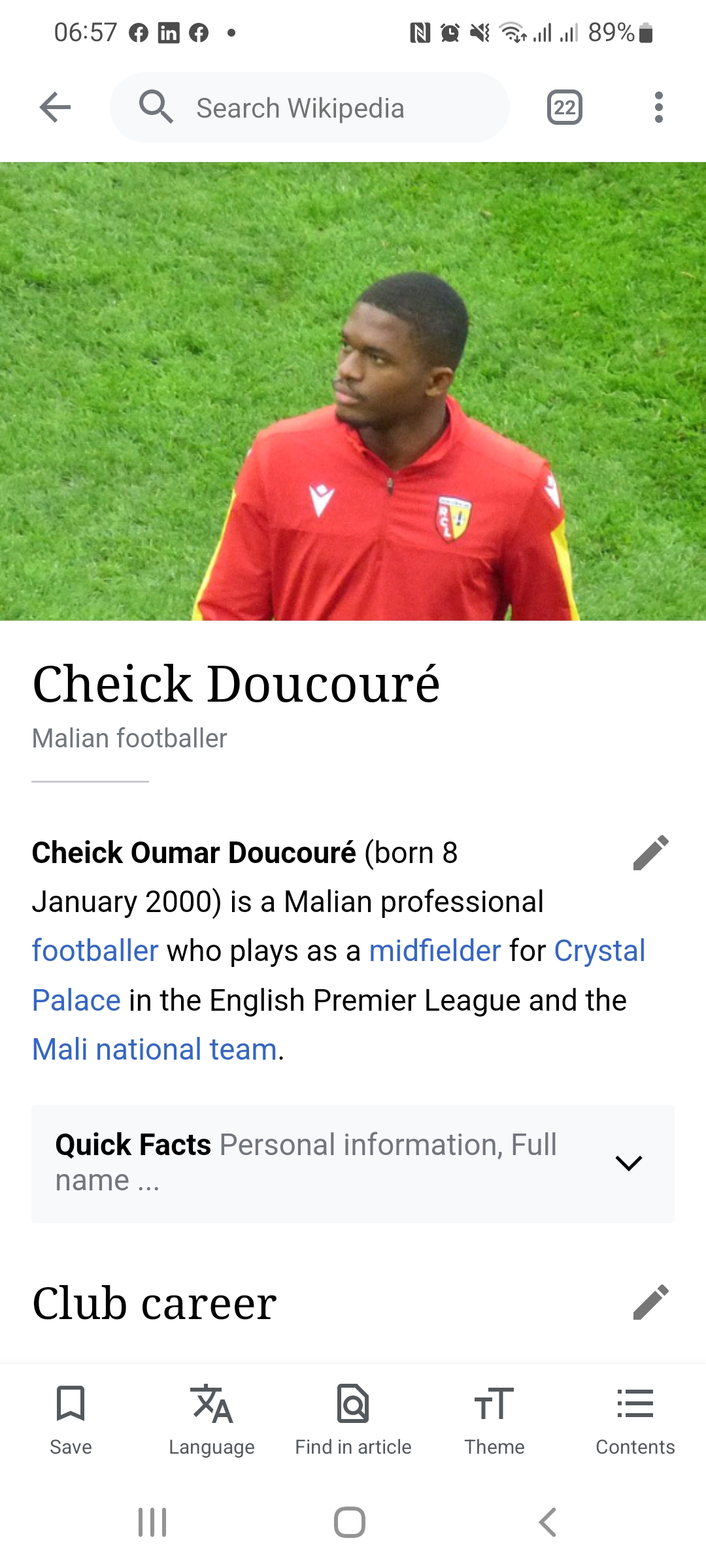The height and width of the screenshot is (1568, 706).
Task: Edit the Club career section
Action: click(x=650, y=1302)
